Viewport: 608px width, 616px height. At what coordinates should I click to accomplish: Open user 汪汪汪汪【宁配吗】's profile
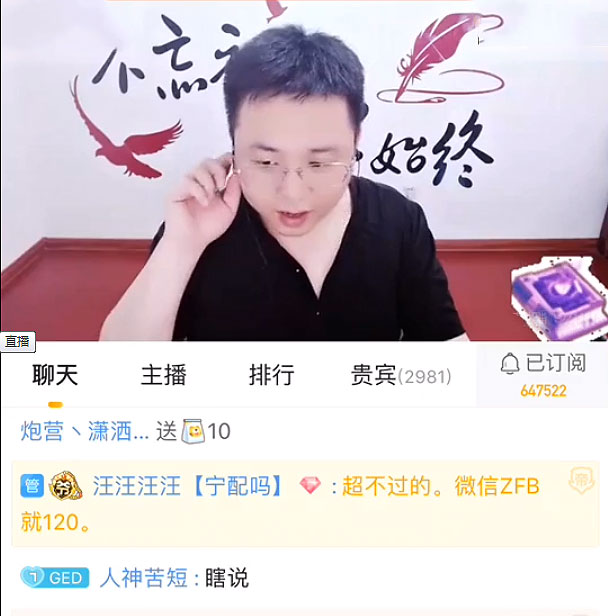[x=192, y=487]
